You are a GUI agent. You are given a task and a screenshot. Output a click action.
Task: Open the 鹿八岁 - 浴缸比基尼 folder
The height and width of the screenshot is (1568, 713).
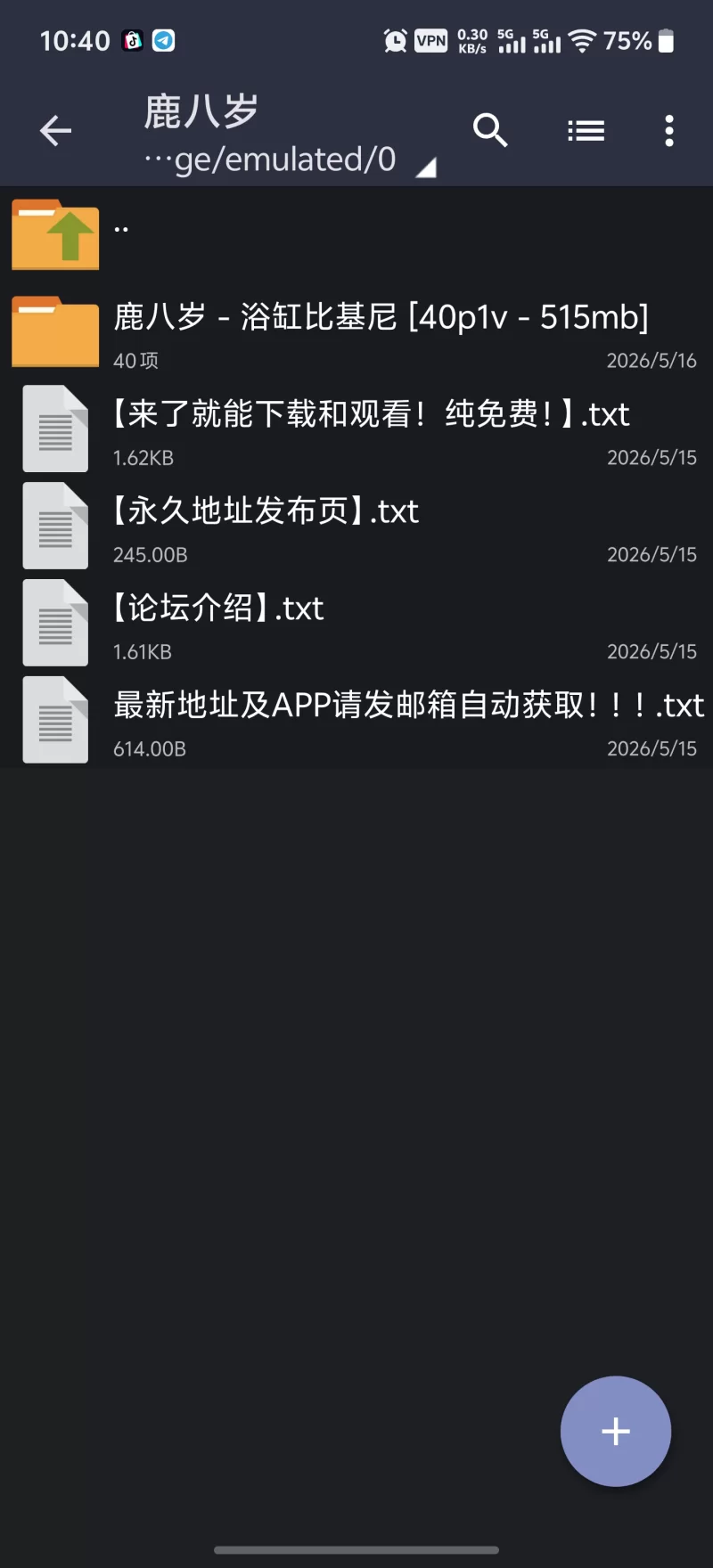pyautogui.click(x=356, y=332)
